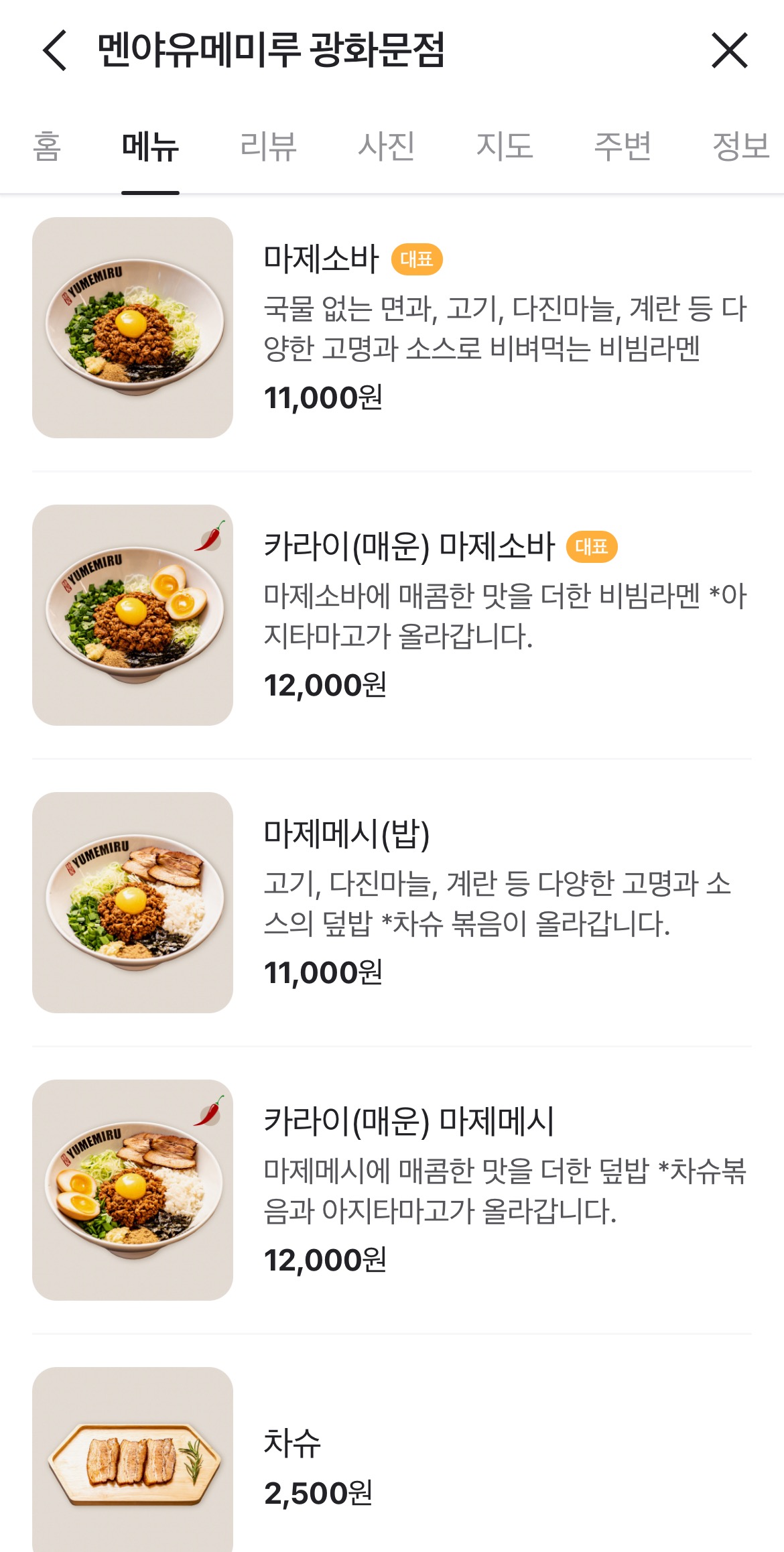Select the 마제메시(밥) menu item
Image resolution: width=784 pixels, height=1552 pixels.
(x=391, y=903)
